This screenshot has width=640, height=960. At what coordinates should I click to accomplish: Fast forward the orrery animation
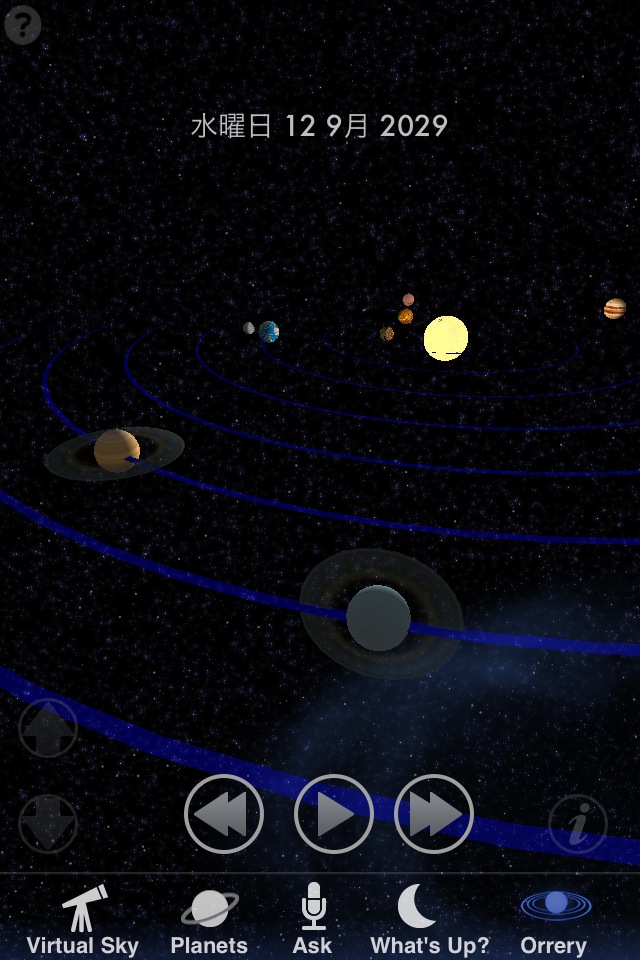434,815
